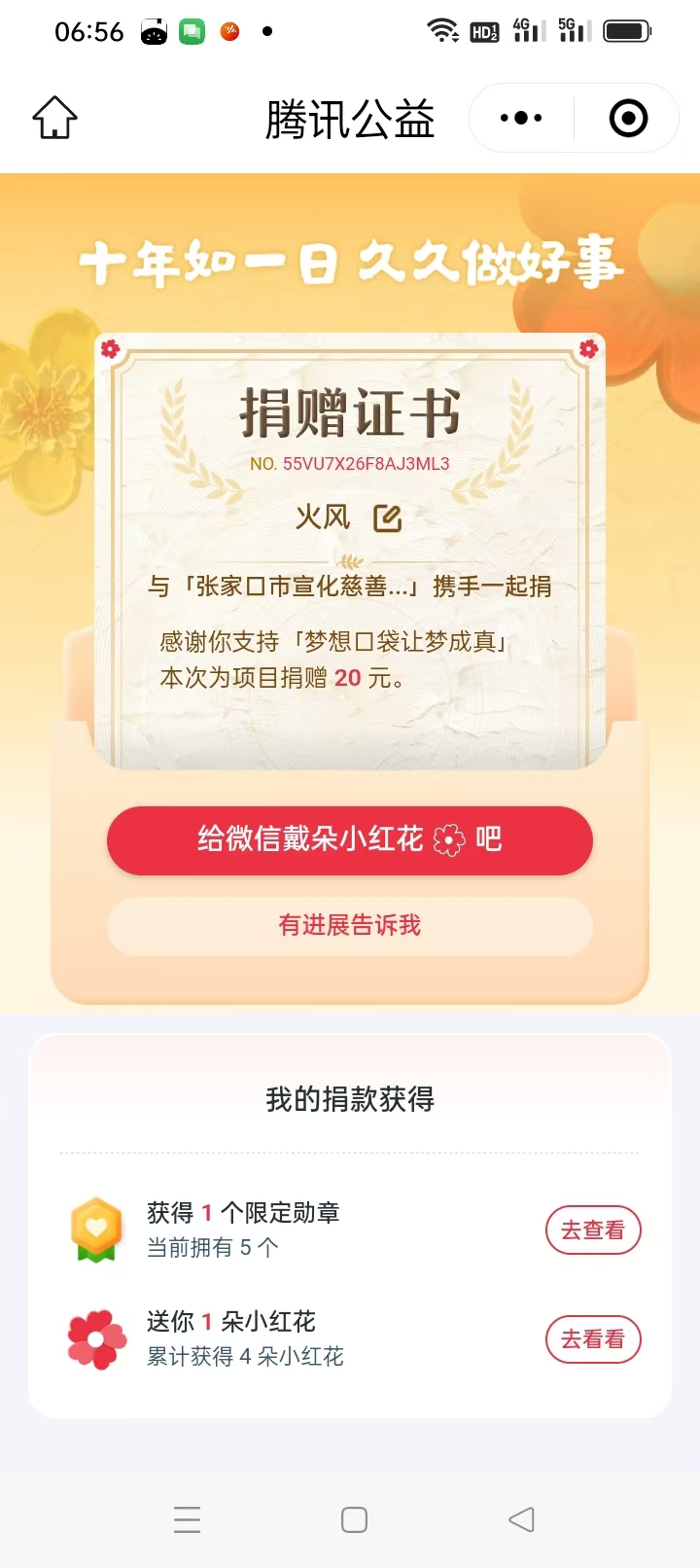
Task: Check little red flowers via 去看看
Action: pos(593,1339)
